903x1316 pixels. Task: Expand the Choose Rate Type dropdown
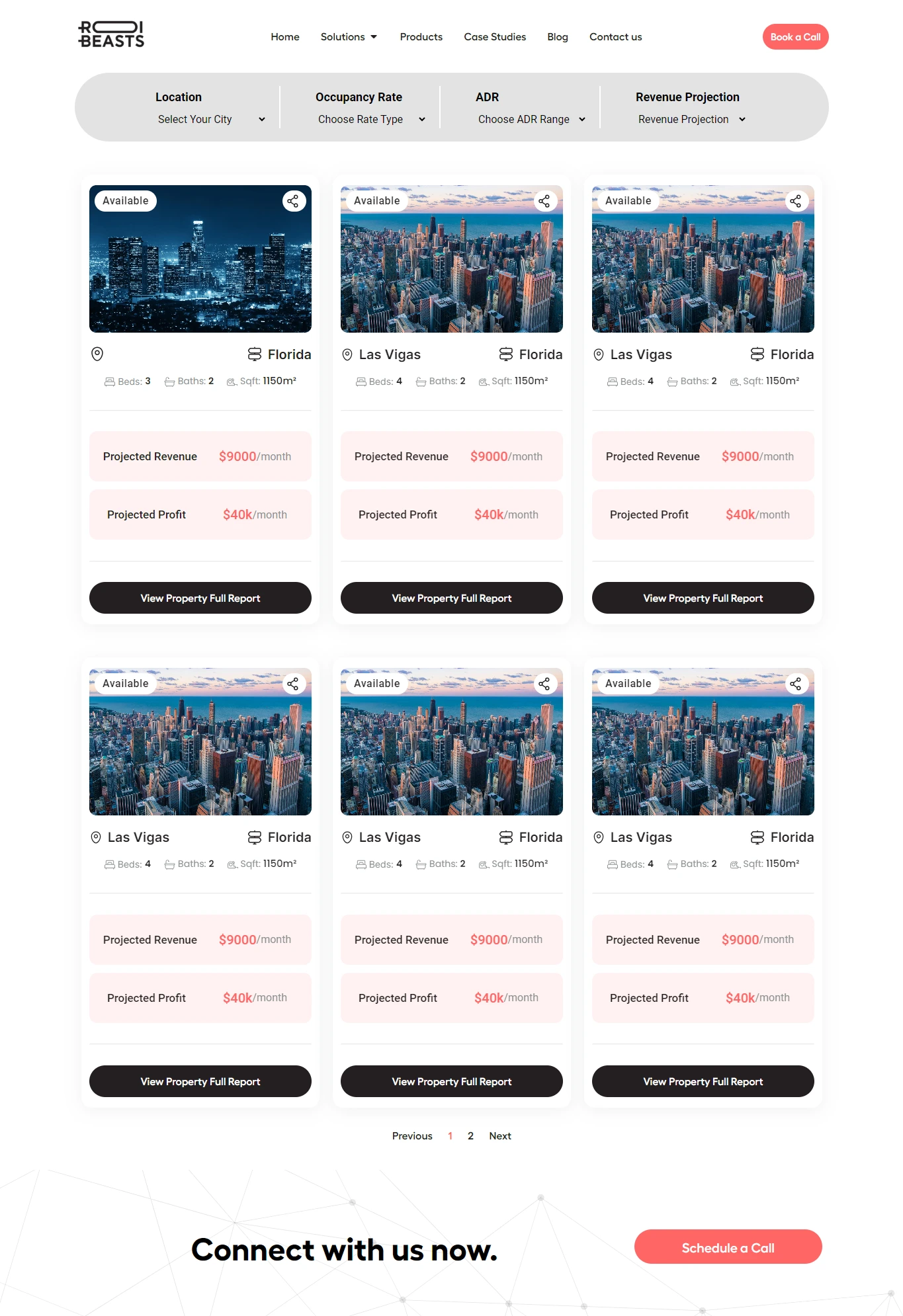coord(371,120)
